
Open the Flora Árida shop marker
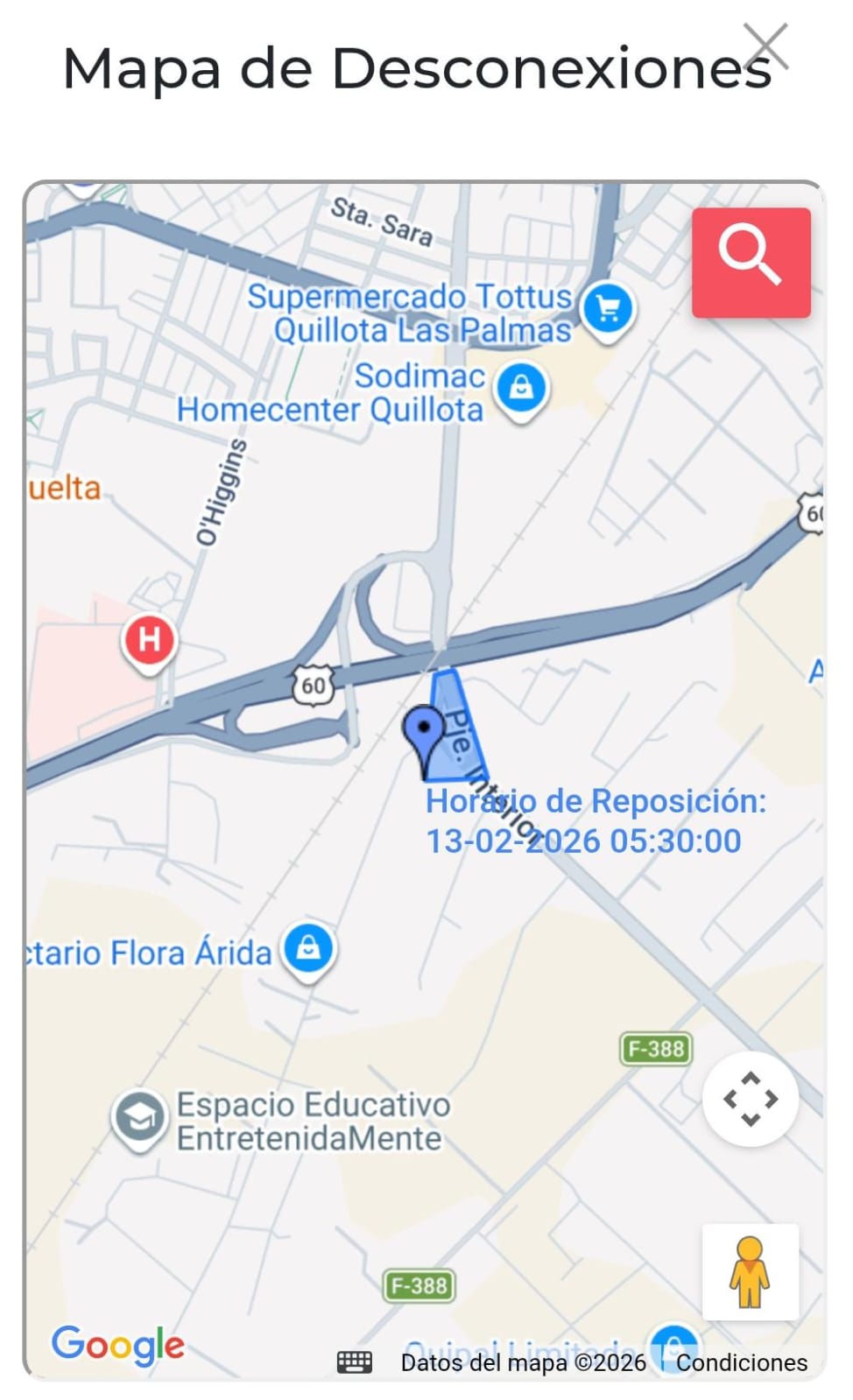[x=308, y=949]
